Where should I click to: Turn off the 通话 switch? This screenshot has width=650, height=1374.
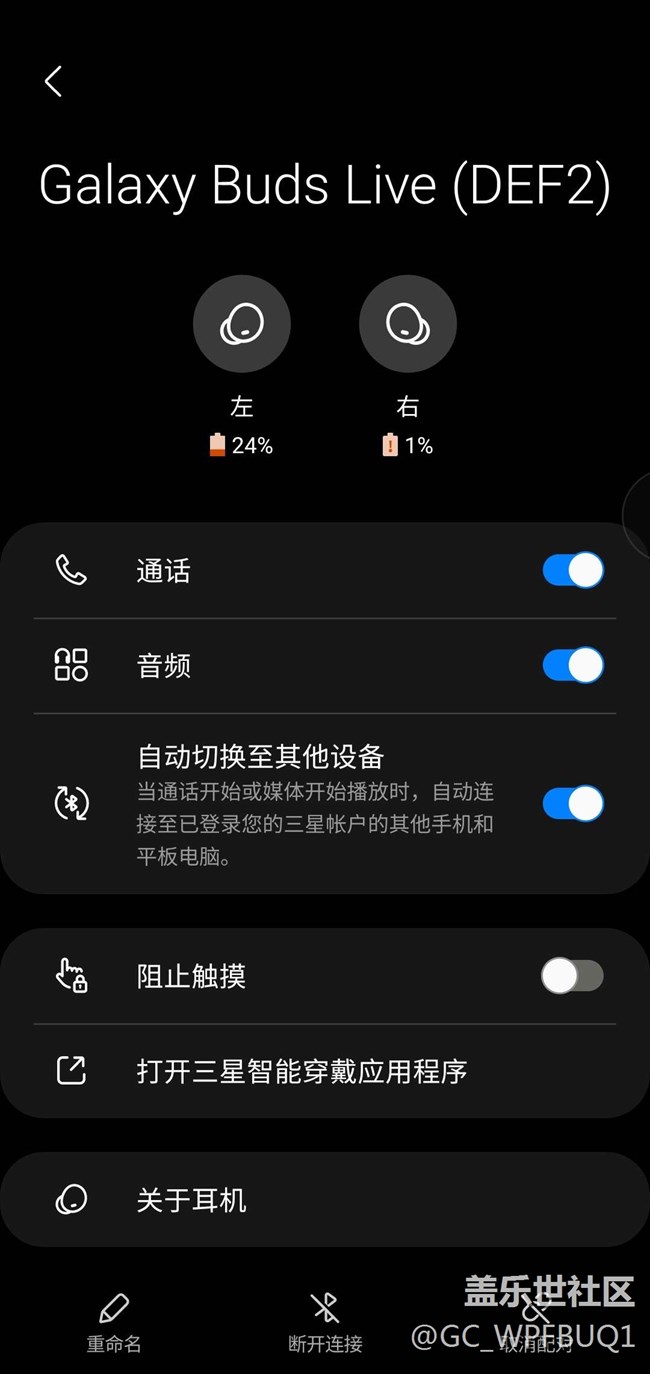[x=573, y=570]
